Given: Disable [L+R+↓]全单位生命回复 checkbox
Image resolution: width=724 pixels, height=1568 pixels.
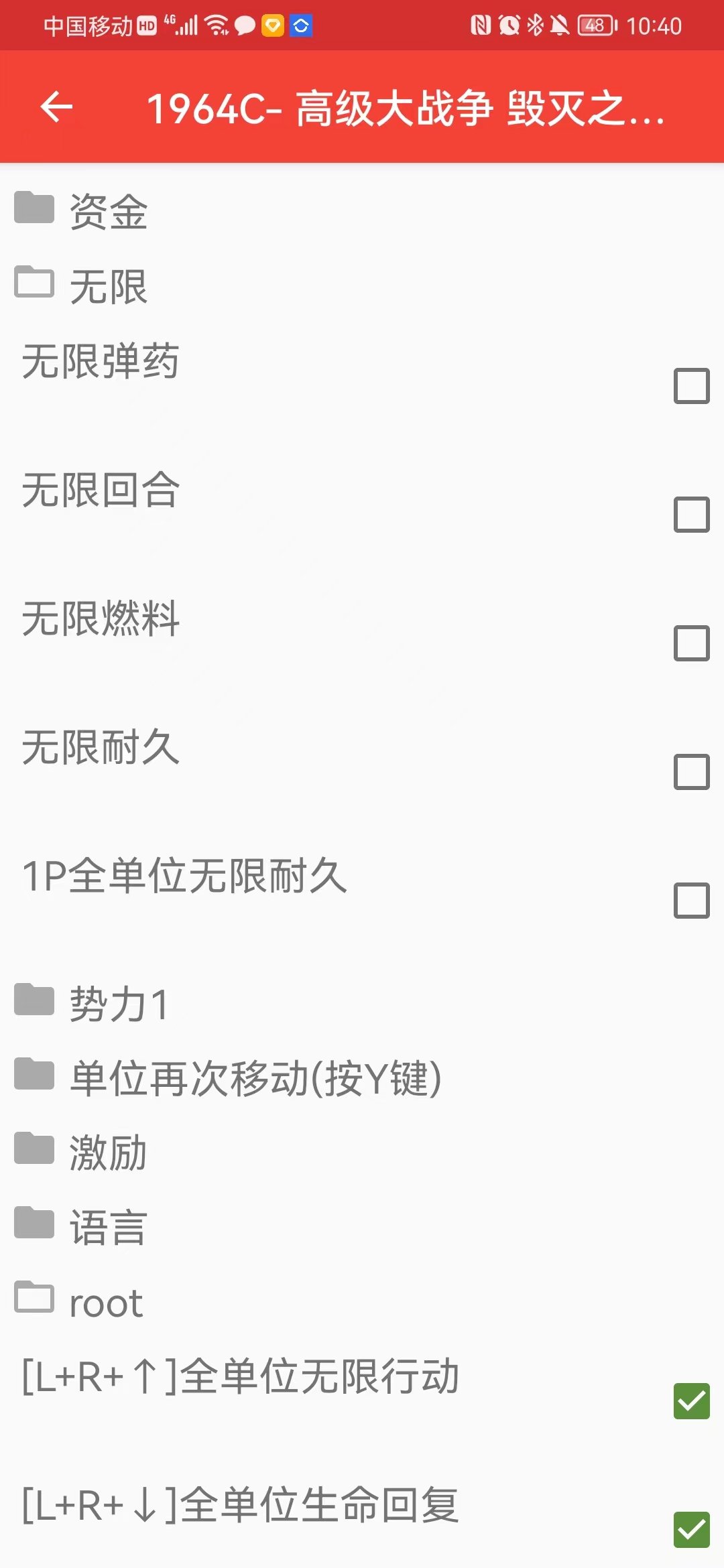Looking at the screenshot, I should tap(691, 1530).
